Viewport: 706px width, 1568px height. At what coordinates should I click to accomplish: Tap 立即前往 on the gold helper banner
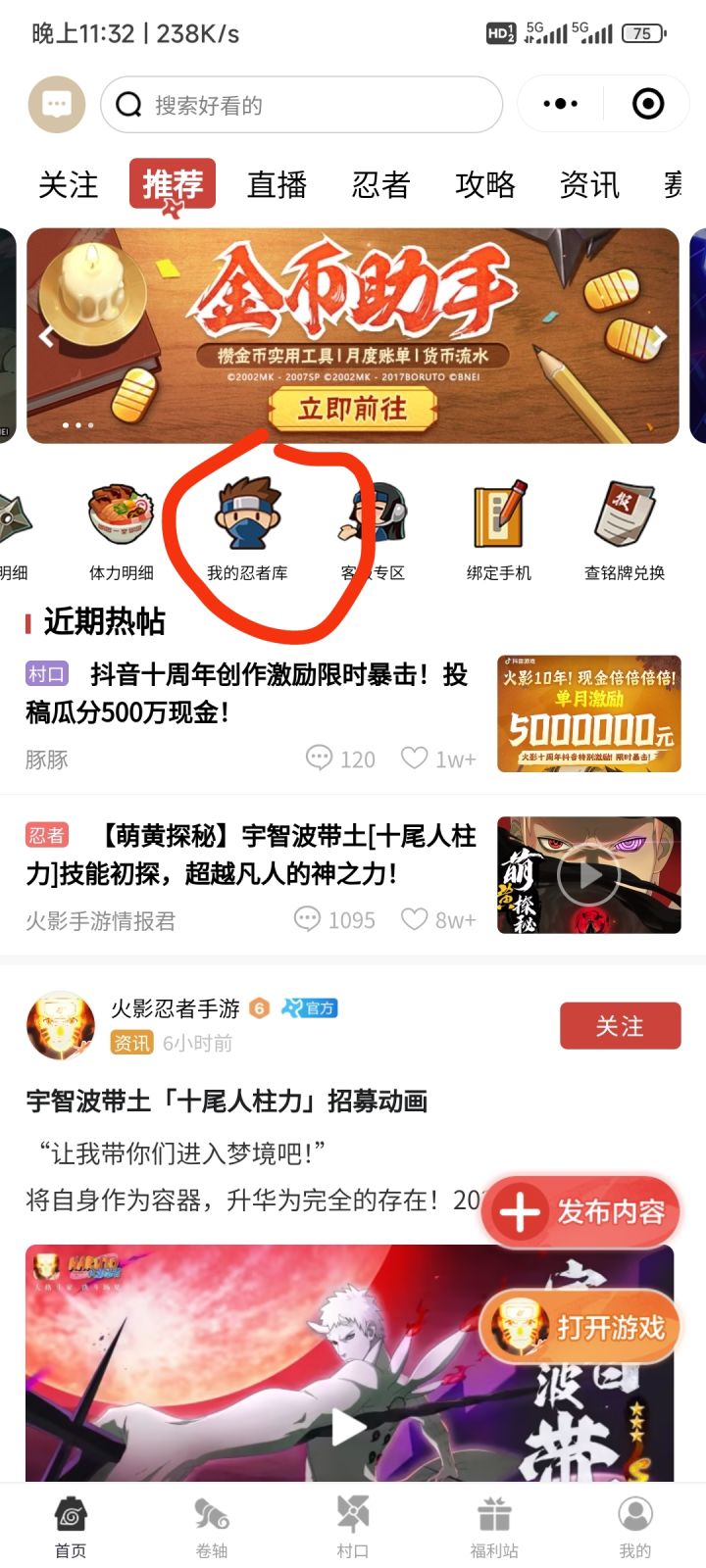pos(353,411)
